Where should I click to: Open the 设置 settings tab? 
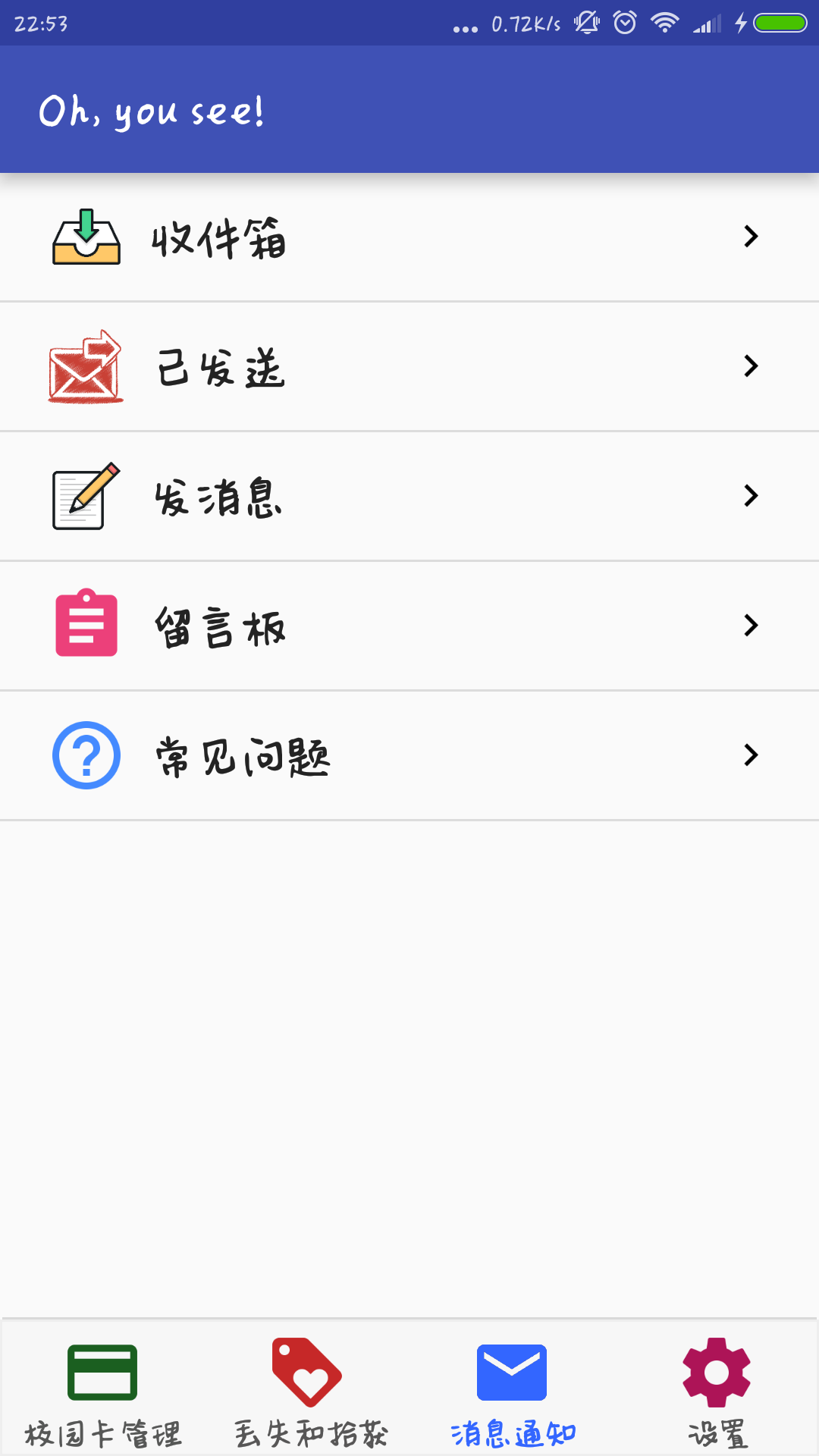click(x=717, y=1392)
